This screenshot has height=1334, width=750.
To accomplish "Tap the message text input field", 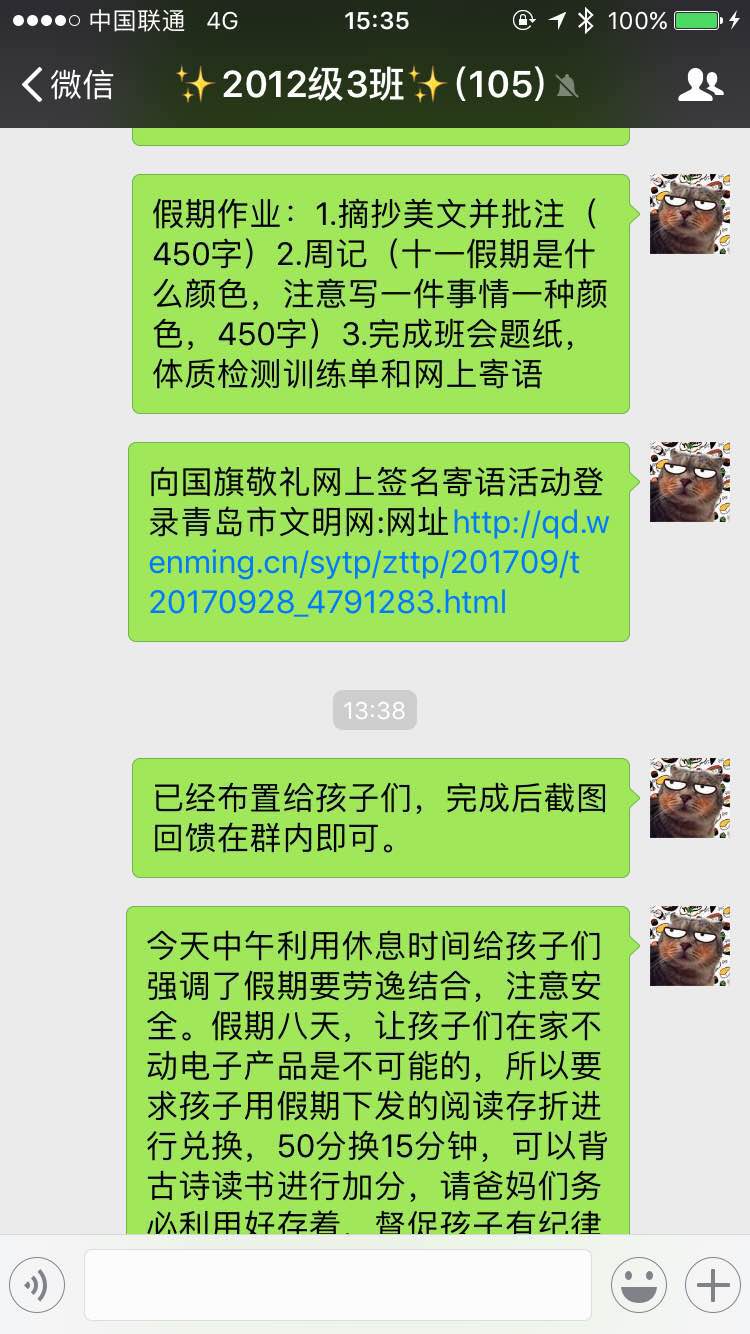I will tap(338, 1284).
